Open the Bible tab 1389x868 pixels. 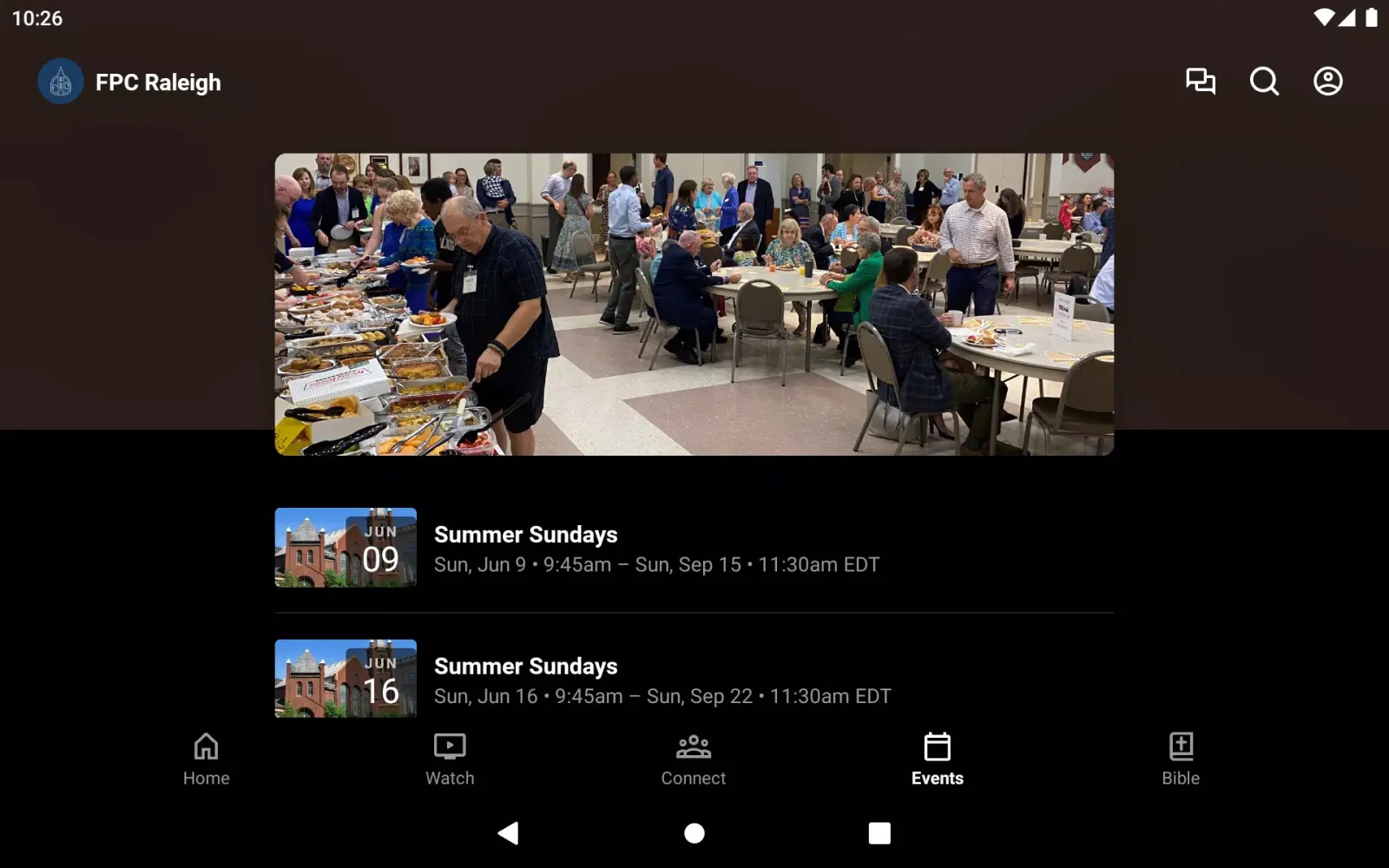click(x=1181, y=759)
